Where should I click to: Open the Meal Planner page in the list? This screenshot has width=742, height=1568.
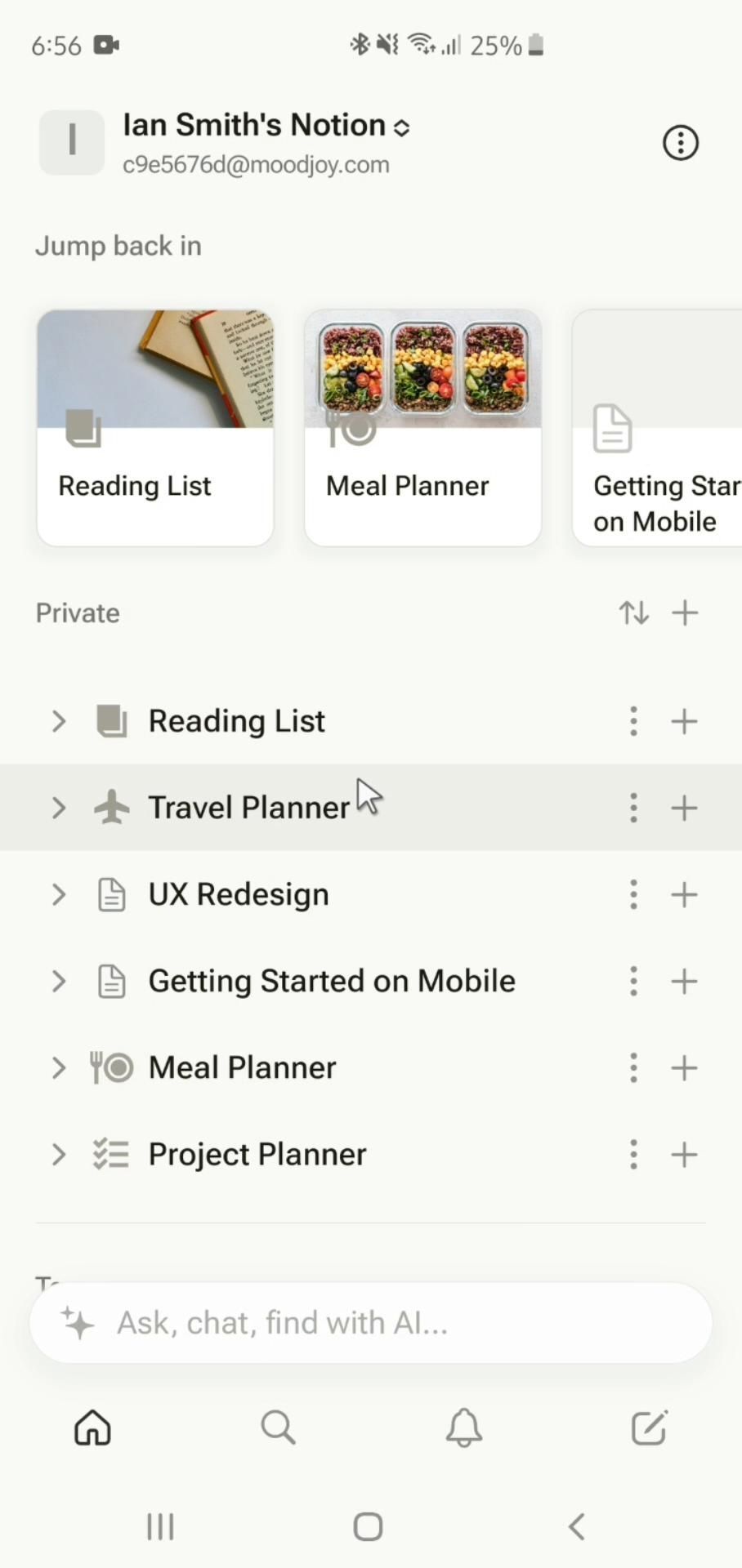coord(242,1067)
